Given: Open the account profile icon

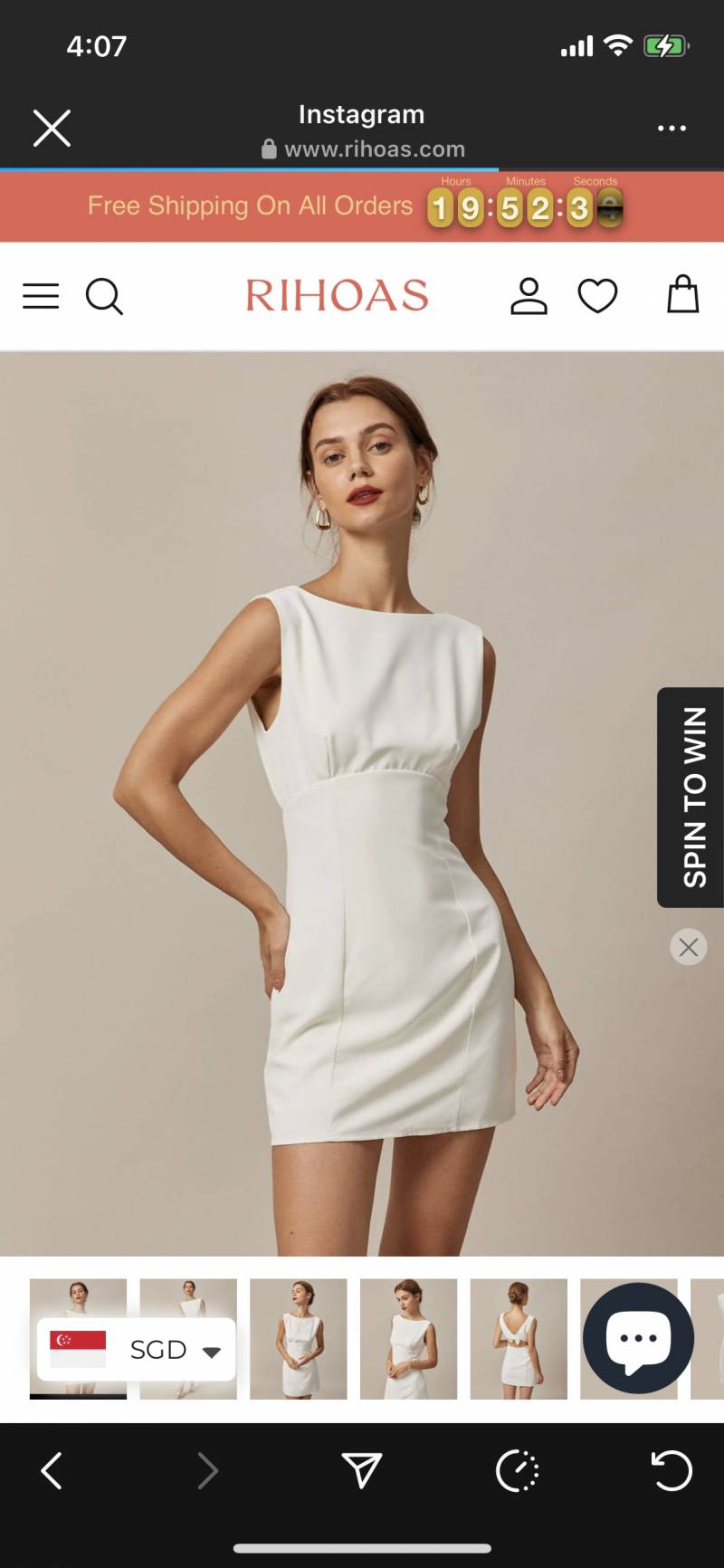Looking at the screenshot, I should tap(529, 296).
